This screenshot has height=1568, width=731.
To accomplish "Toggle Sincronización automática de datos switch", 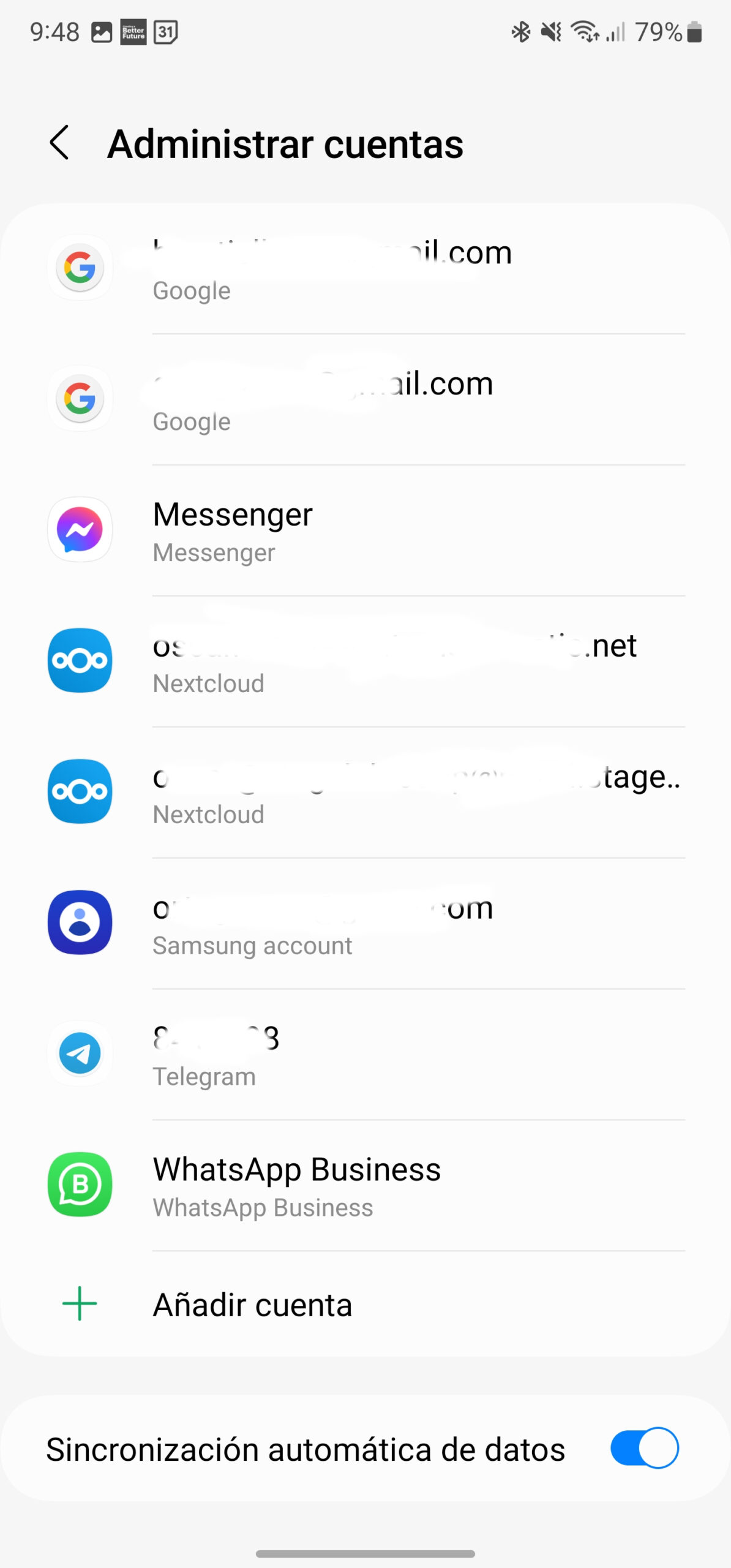I will click(x=644, y=1448).
